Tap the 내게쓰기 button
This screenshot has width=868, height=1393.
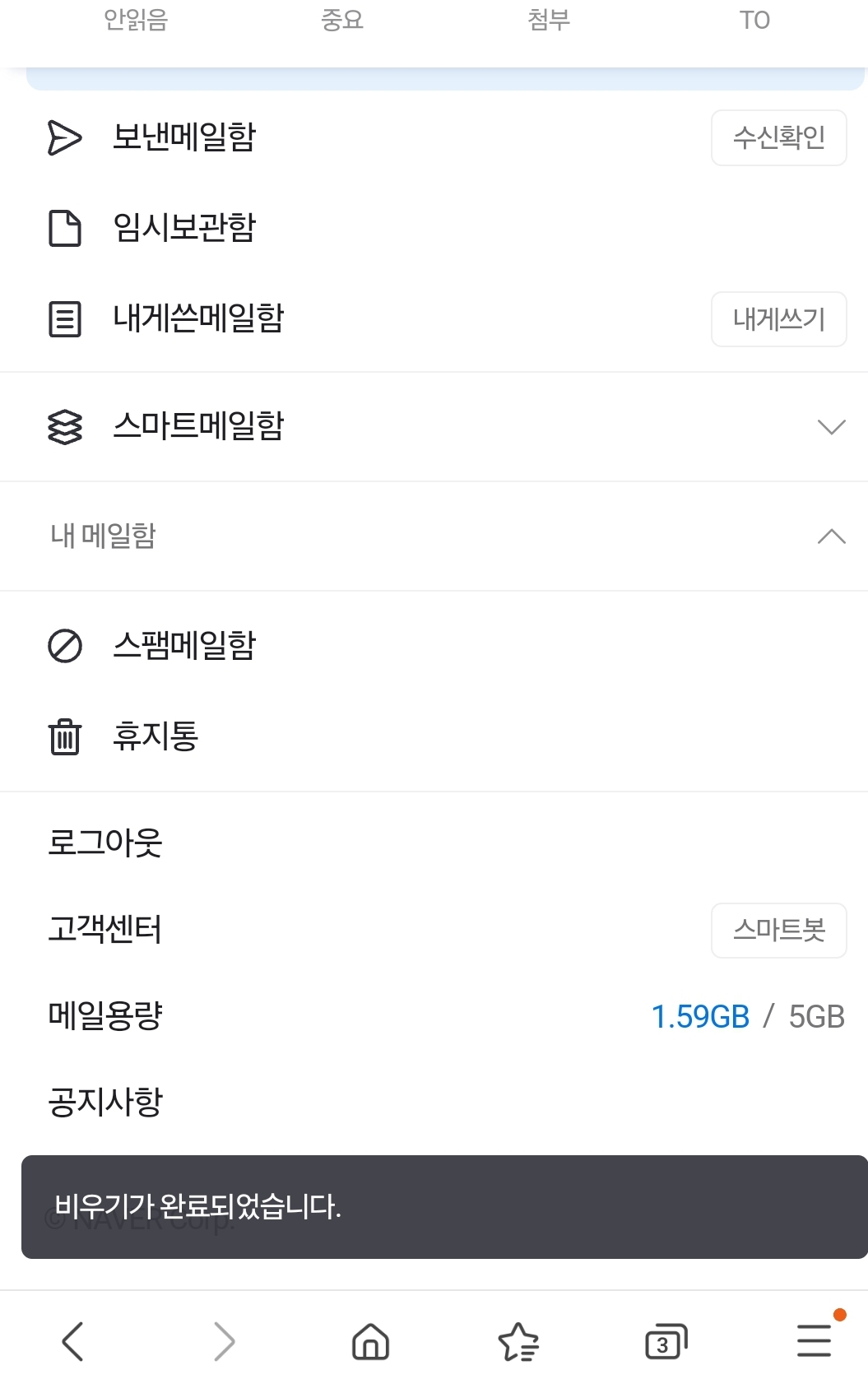778,319
